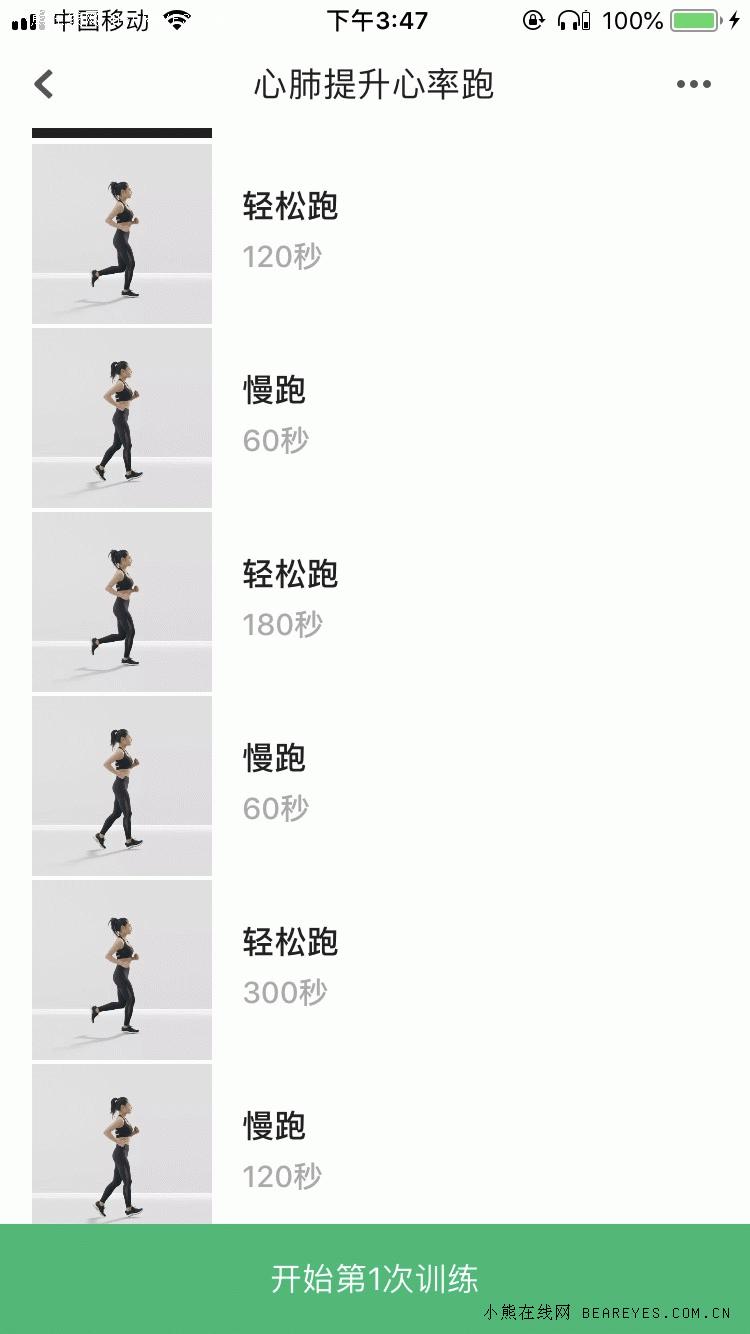Tap the black progress bar below the header
The image size is (750, 1334).
[122, 131]
